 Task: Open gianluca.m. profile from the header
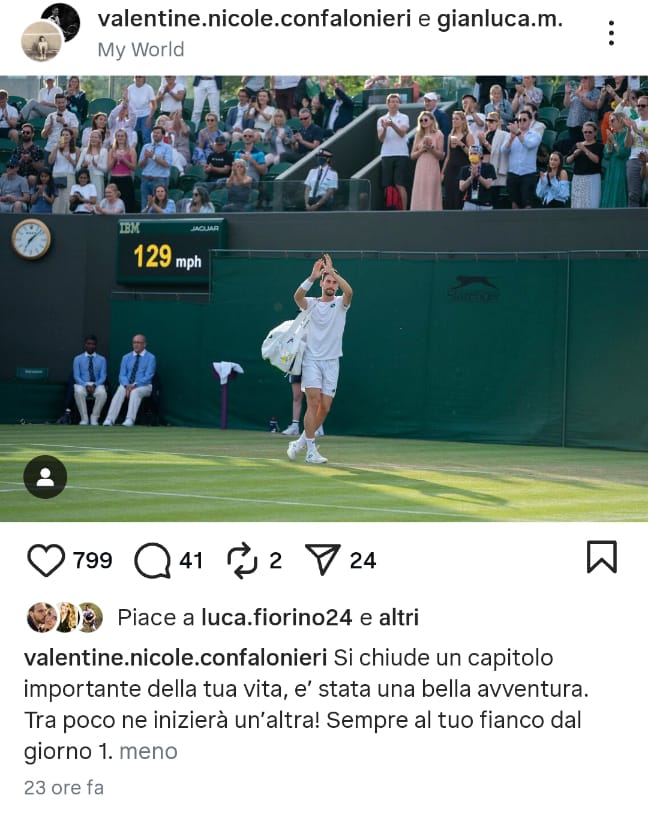click(500, 19)
